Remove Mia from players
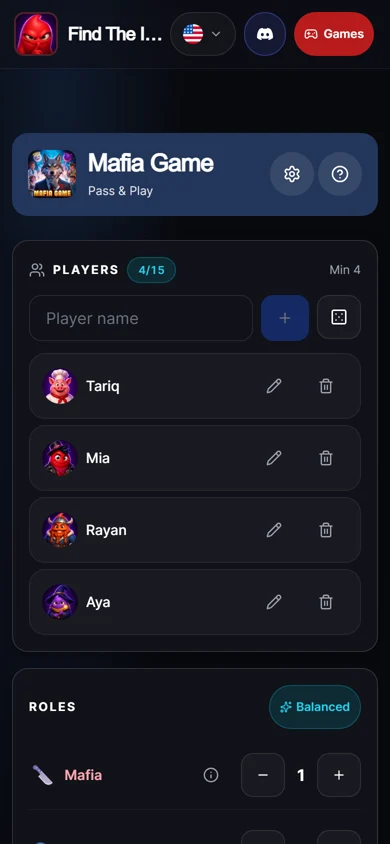 coord(326,458)
